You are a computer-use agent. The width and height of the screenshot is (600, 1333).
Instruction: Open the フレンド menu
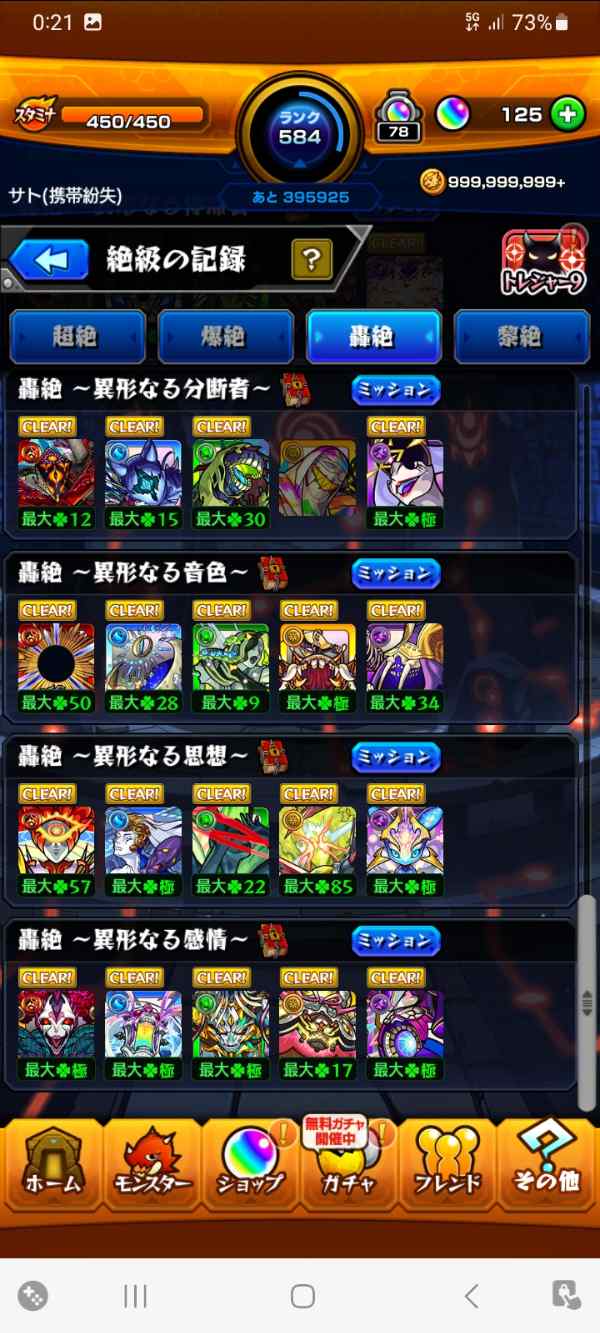tap(448, 1163)
